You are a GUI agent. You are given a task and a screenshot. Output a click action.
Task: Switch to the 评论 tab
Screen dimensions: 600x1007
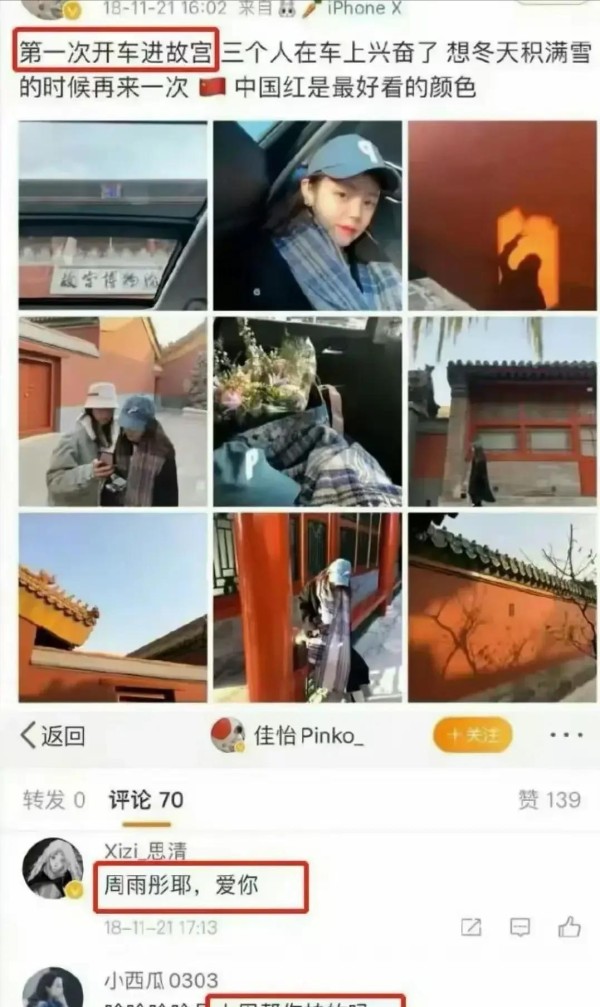coord(145,799)
